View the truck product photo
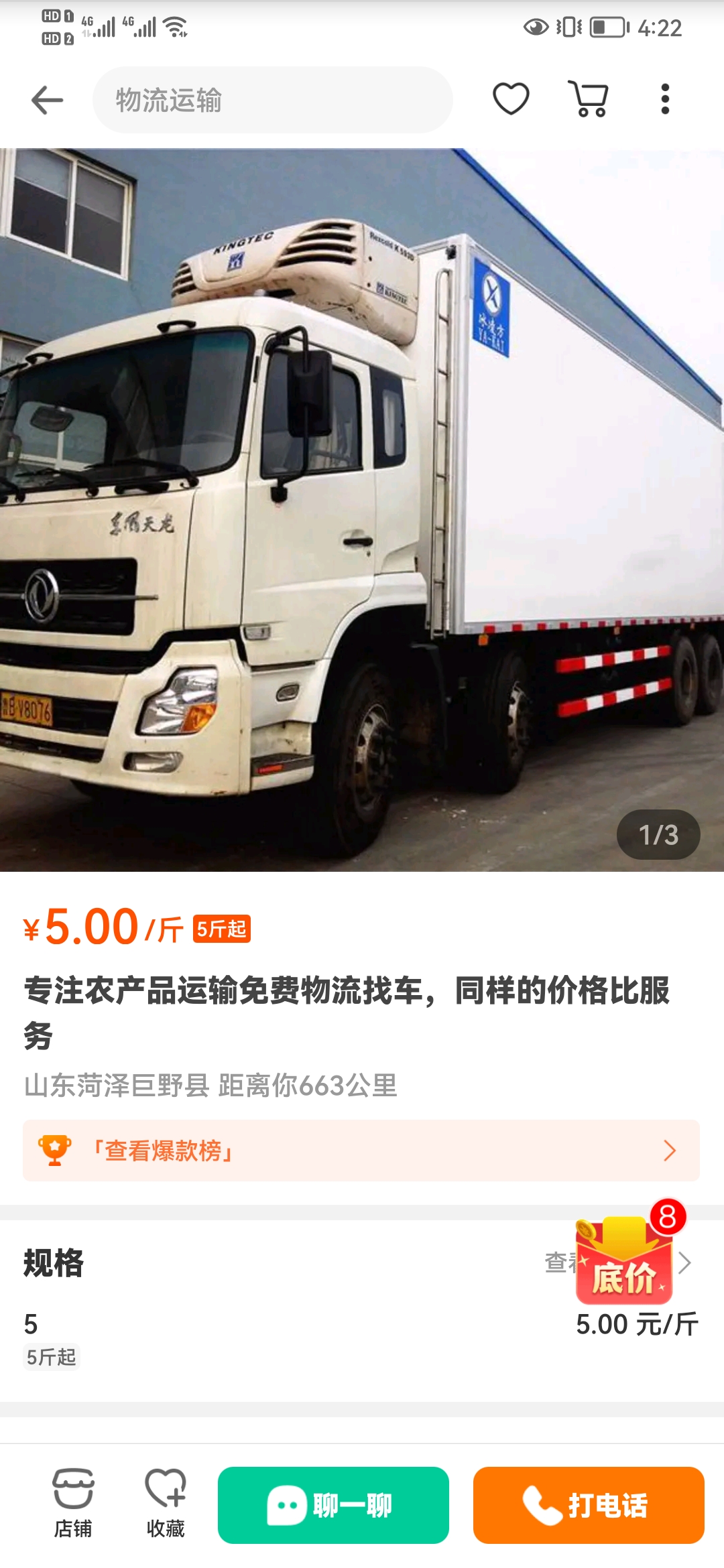This screenshot has height=1568, width=724. (362, 509)
